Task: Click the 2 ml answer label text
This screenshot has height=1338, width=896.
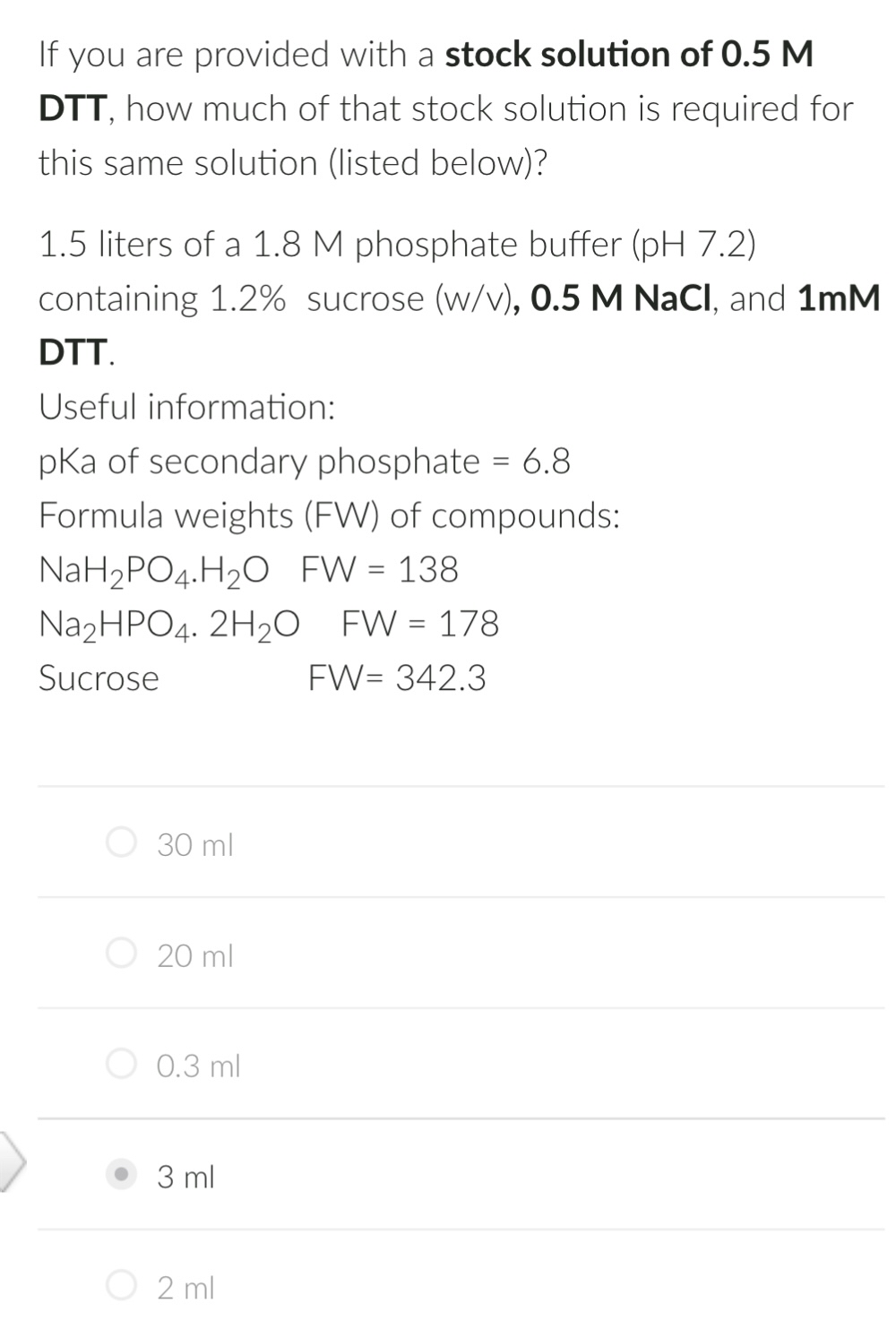Action: (187, 1288)
